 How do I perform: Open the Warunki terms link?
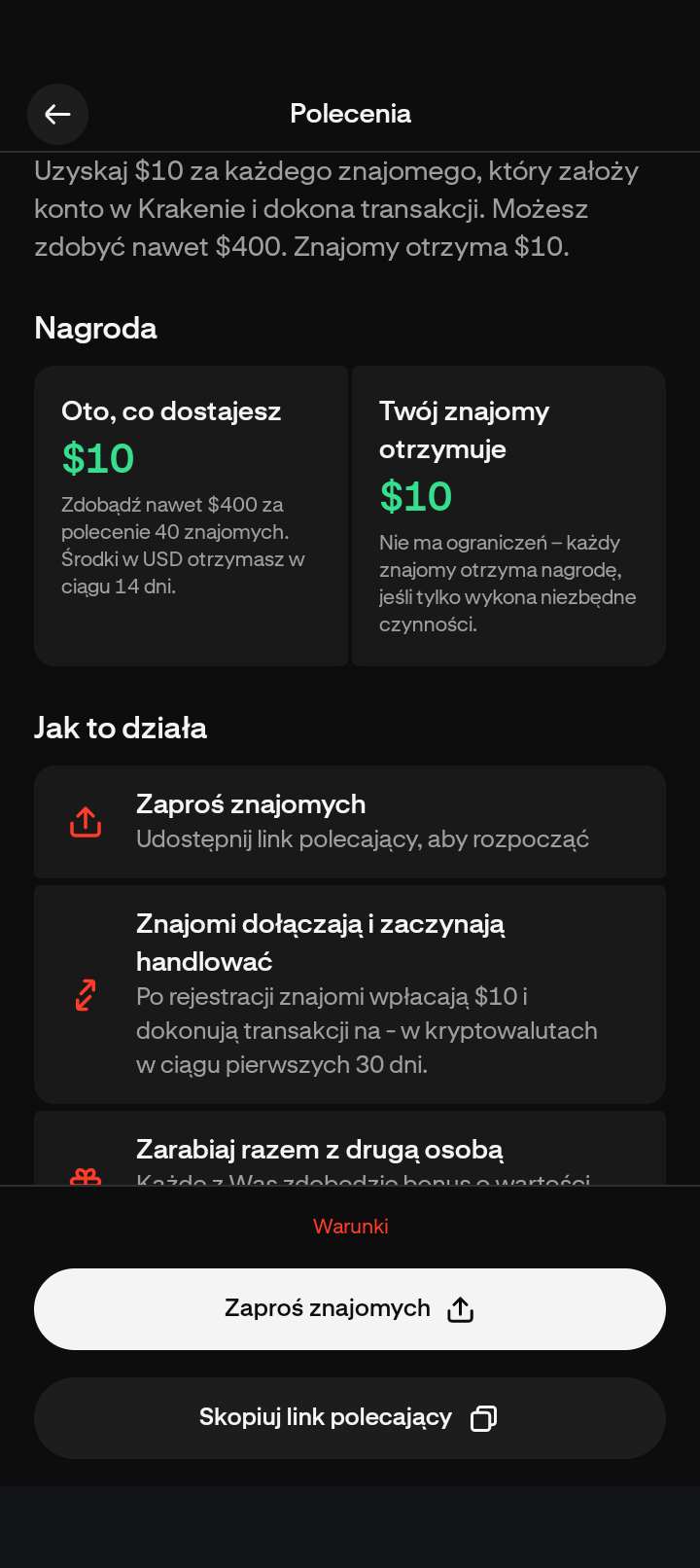click(350, 1227)
